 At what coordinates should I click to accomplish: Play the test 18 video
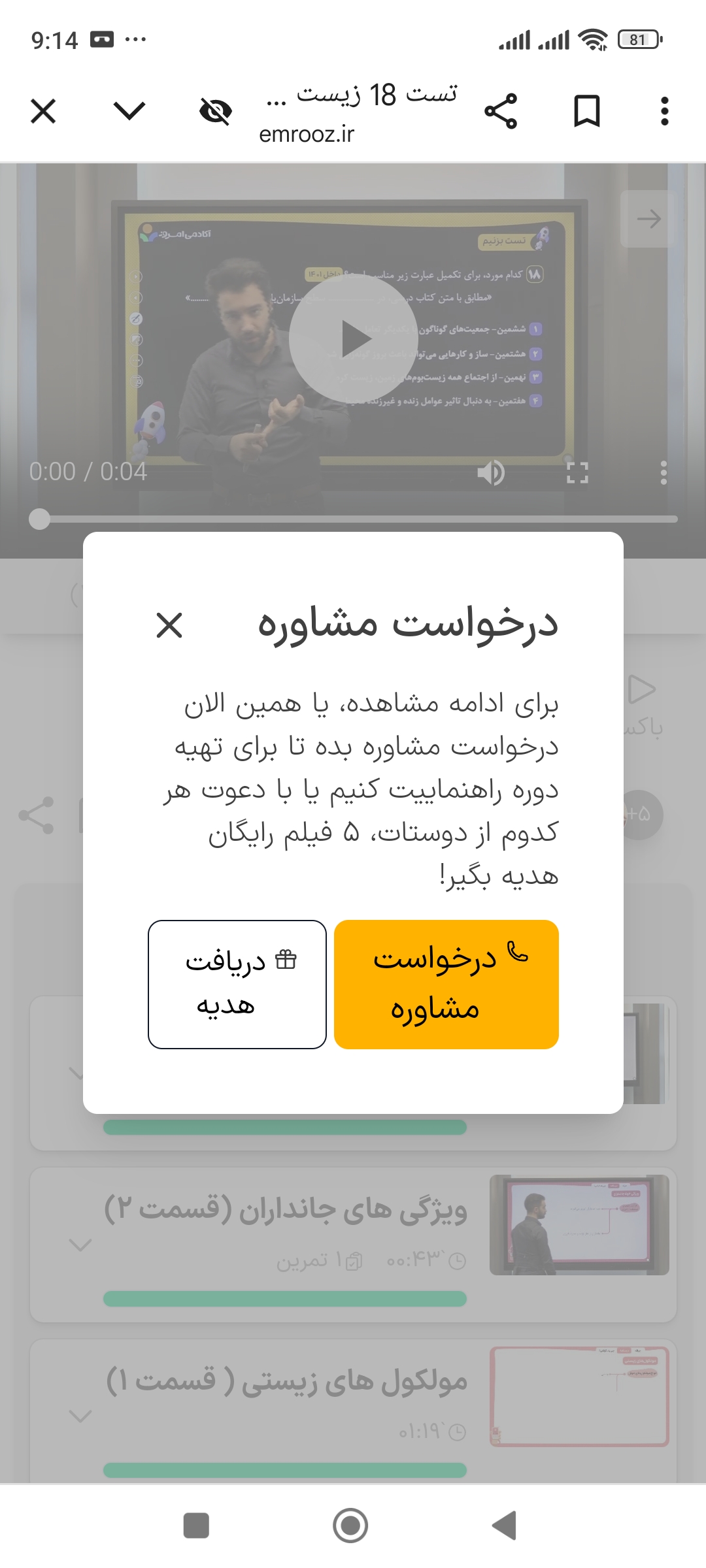354,339
